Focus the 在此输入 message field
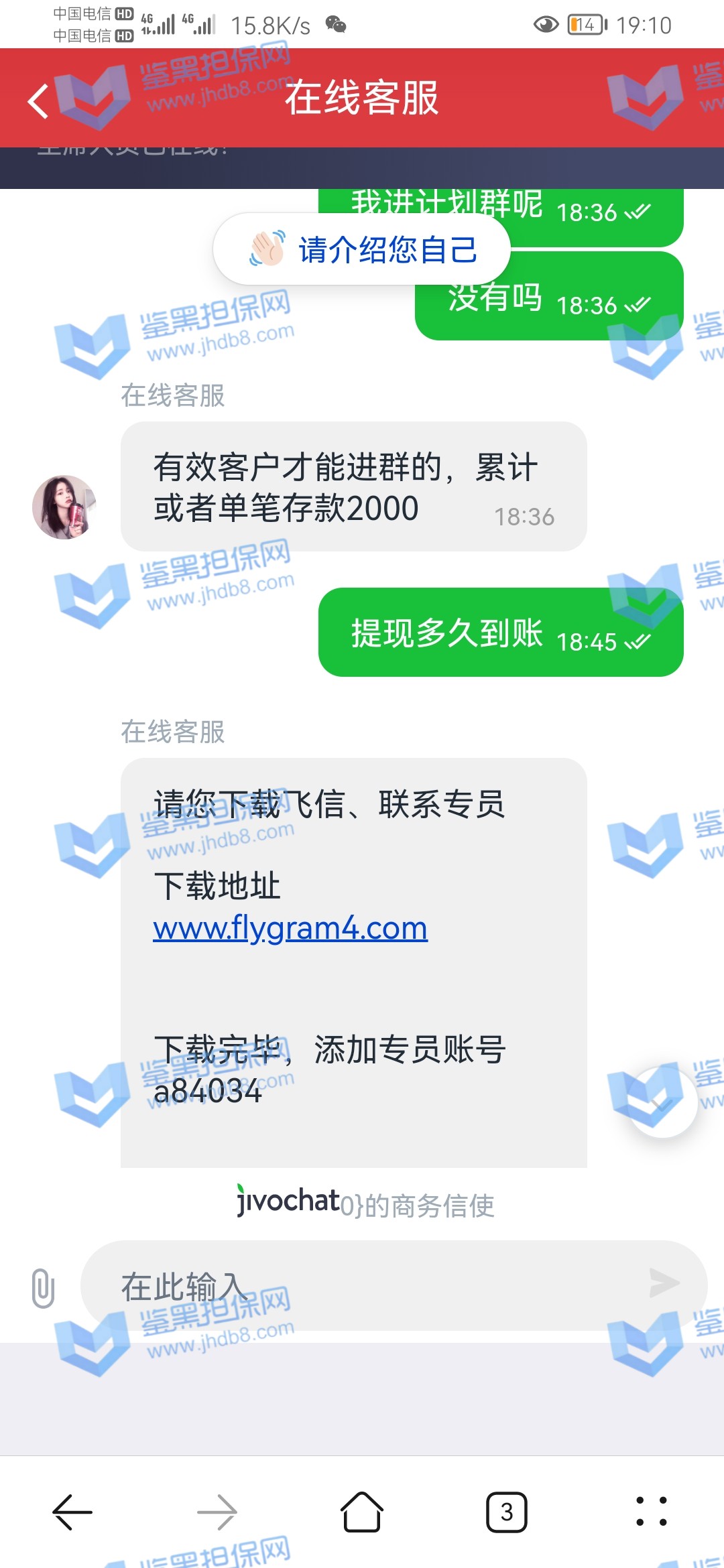 tap(362, 1286)
